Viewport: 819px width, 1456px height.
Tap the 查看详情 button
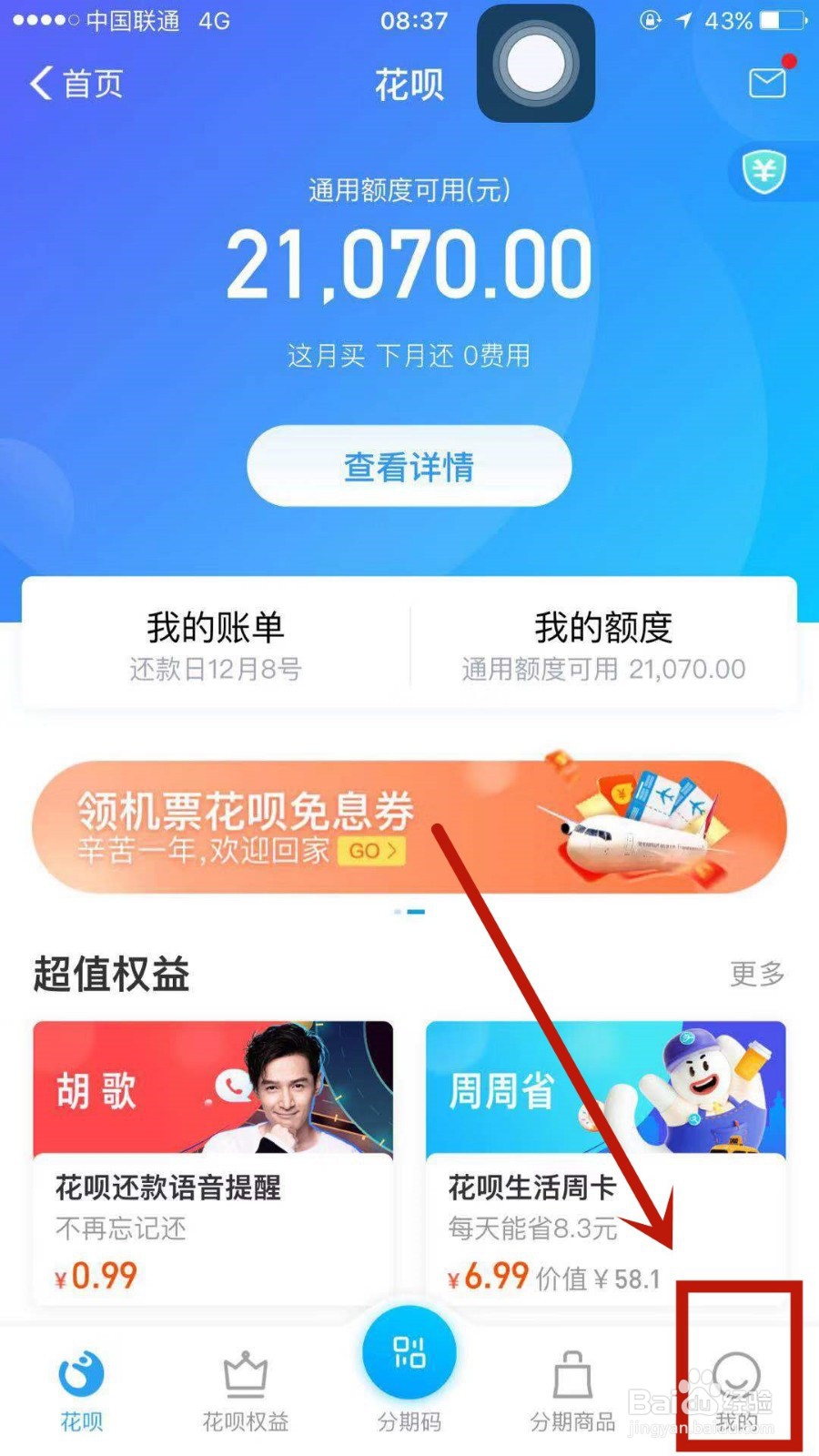[408, 465]
